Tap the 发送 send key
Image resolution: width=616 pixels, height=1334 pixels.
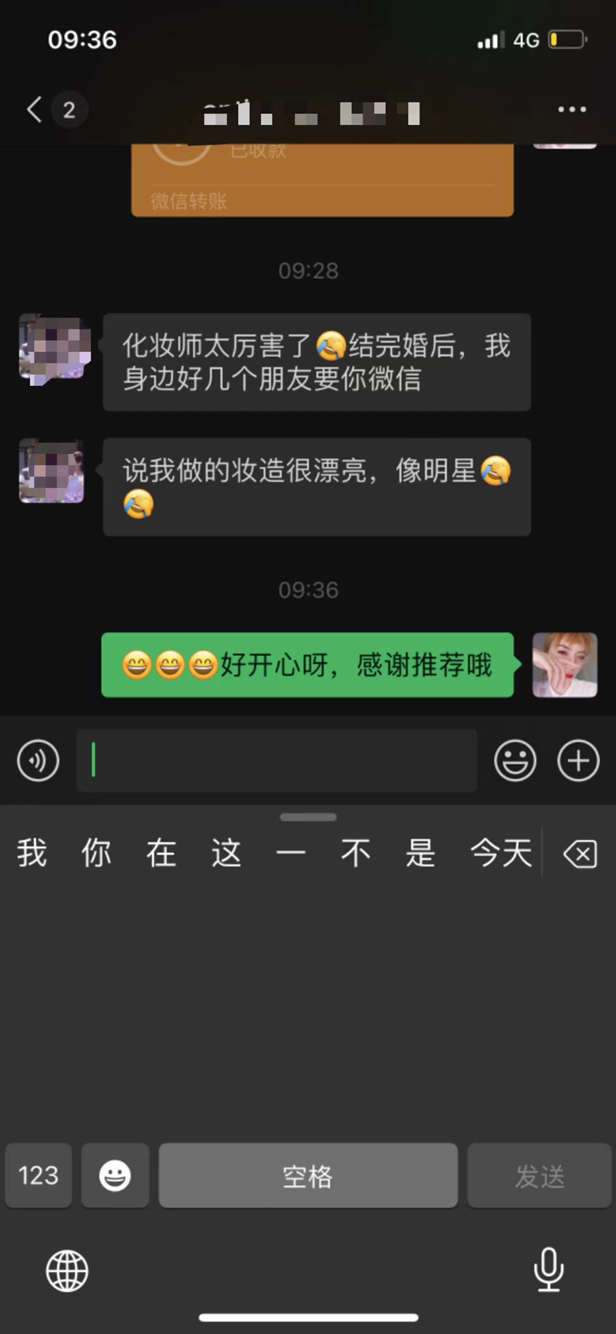[539, 1176]
